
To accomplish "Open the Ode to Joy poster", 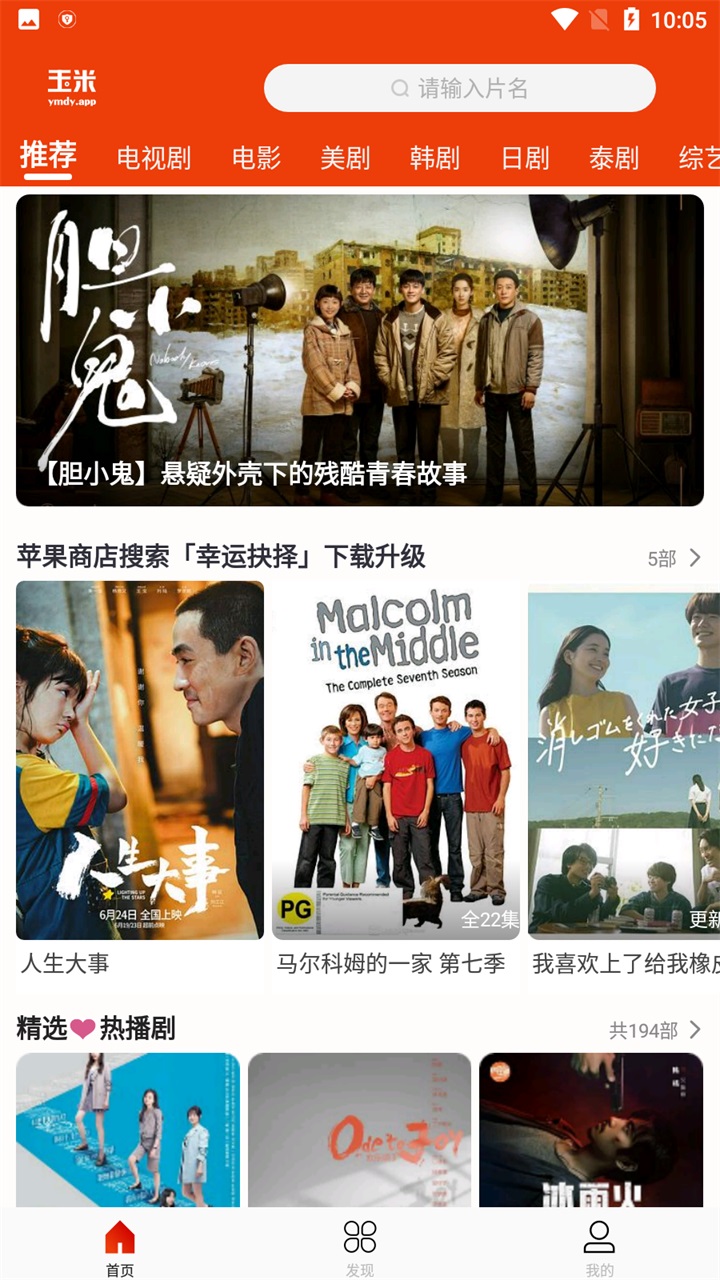I will click(x=360, y=1130).
